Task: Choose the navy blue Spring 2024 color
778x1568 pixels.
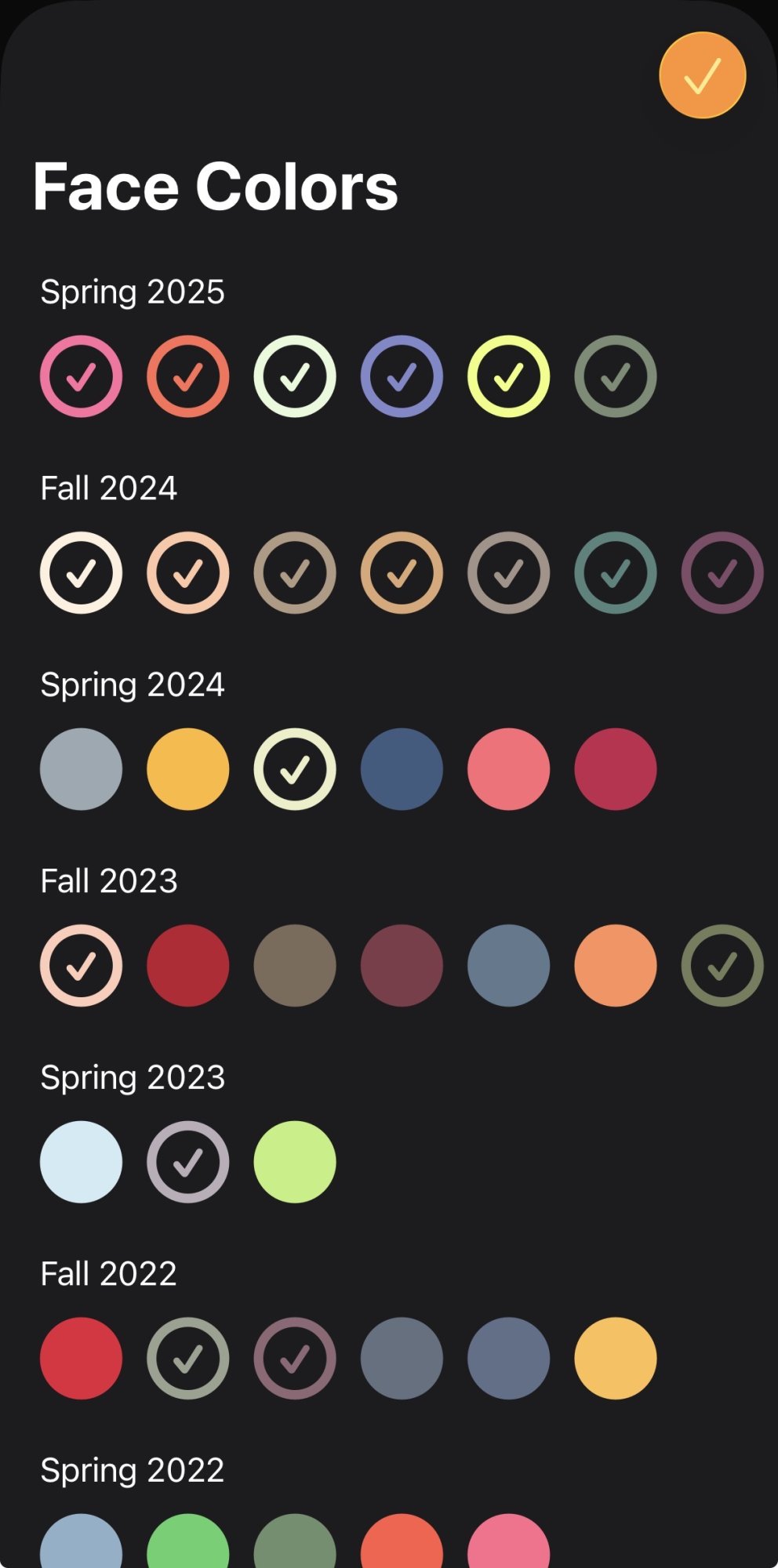Action: (402, 769)
